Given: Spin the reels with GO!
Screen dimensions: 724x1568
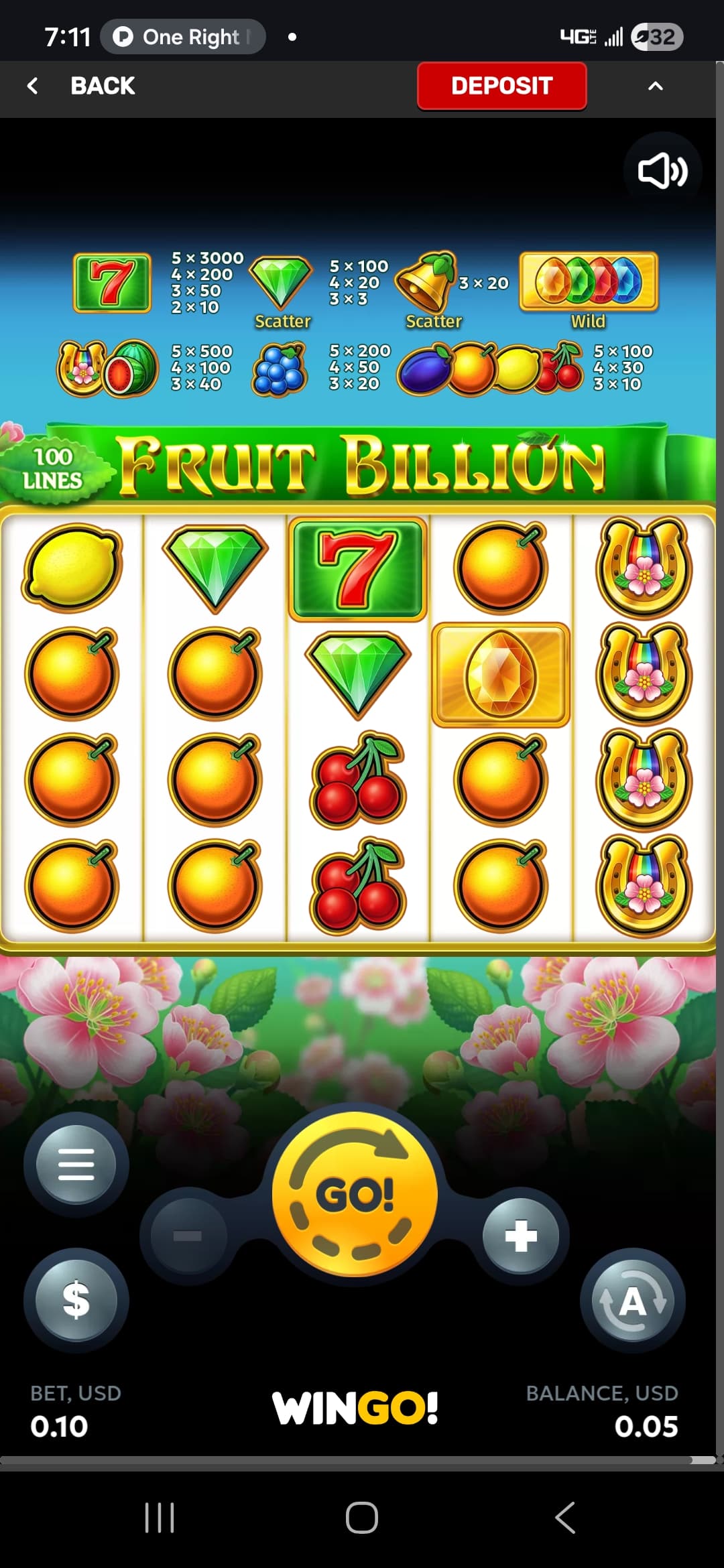Looking at the screenshot, I should 355,1195.
